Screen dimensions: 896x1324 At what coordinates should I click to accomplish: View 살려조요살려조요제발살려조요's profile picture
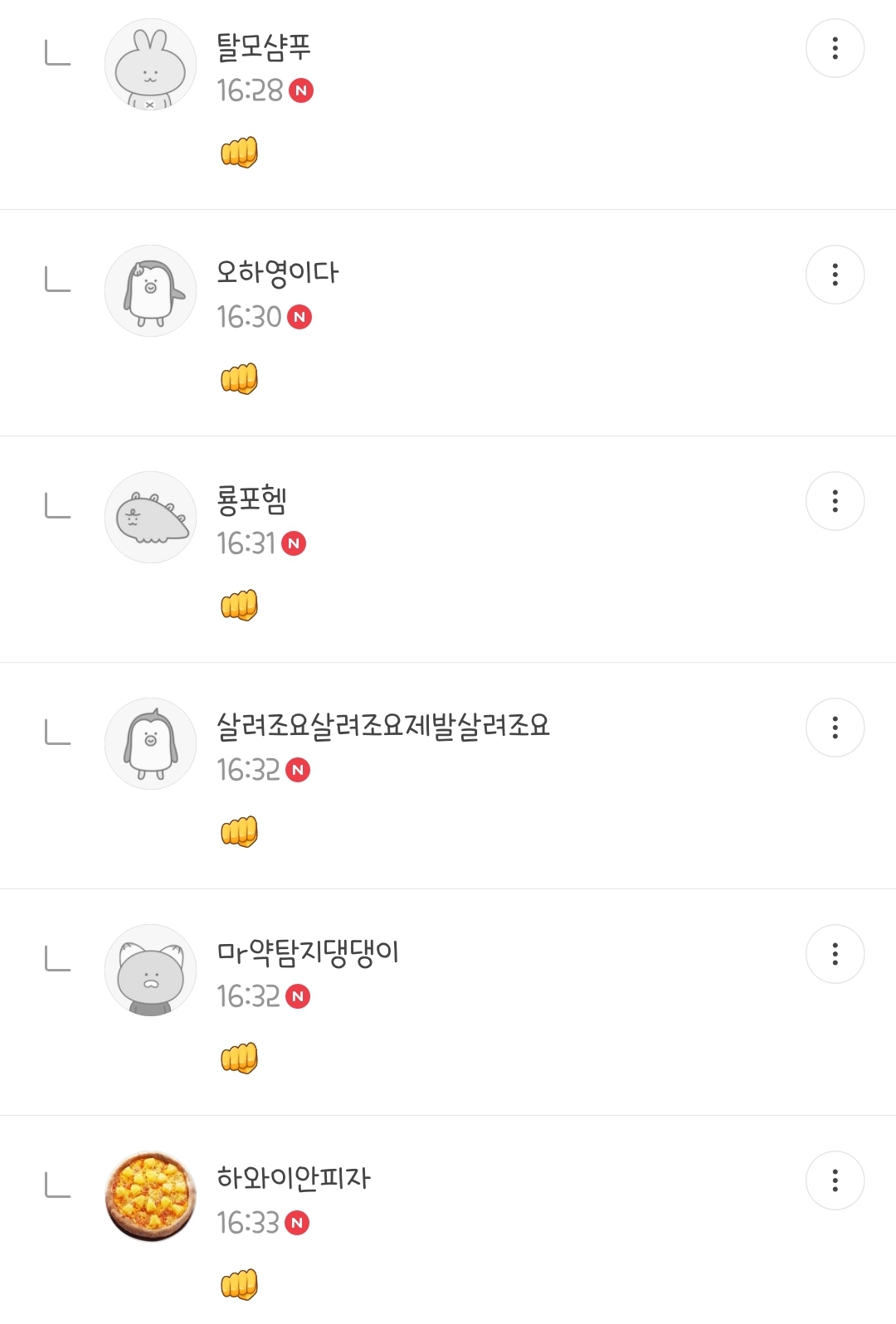[x=150, y=744]
